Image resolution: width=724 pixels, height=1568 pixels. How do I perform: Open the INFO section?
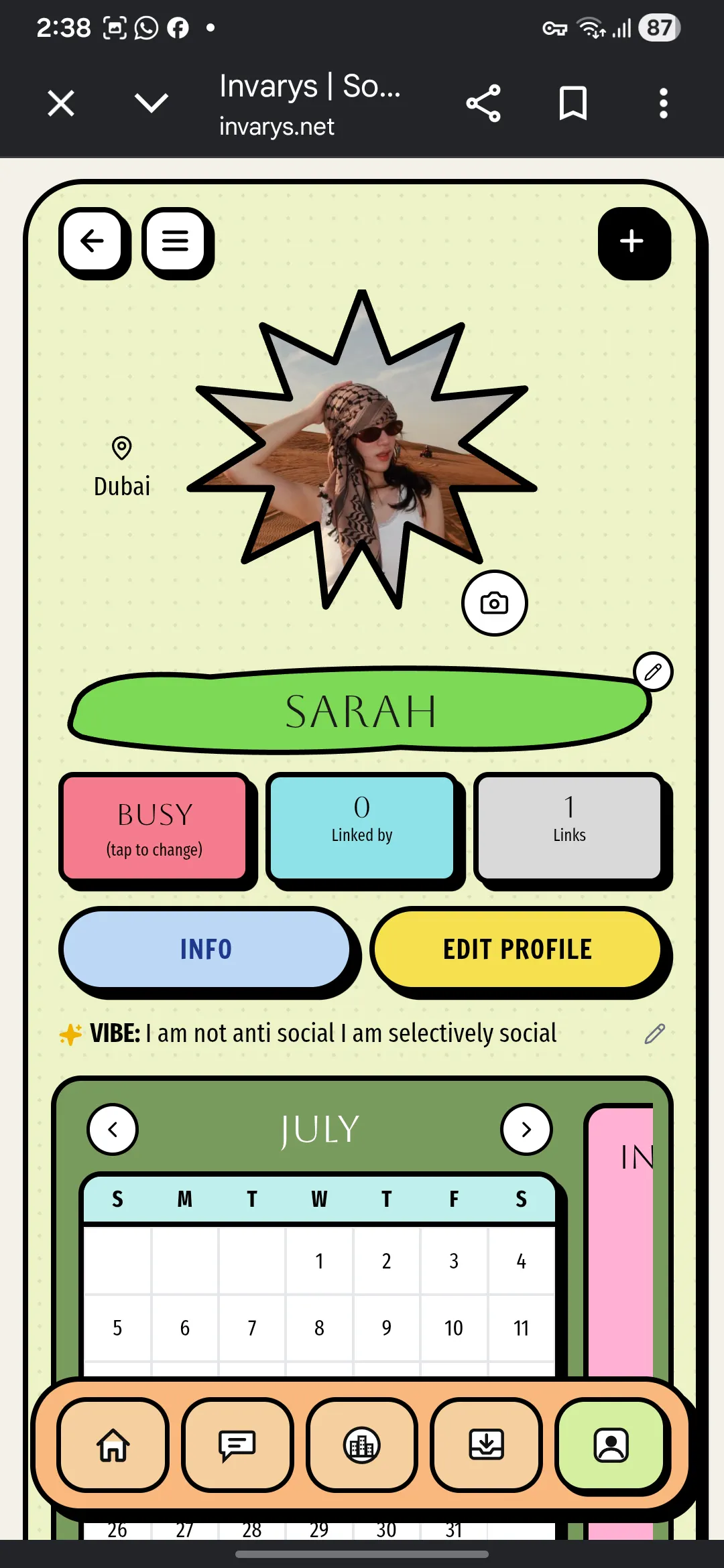(x=206, y=949)
